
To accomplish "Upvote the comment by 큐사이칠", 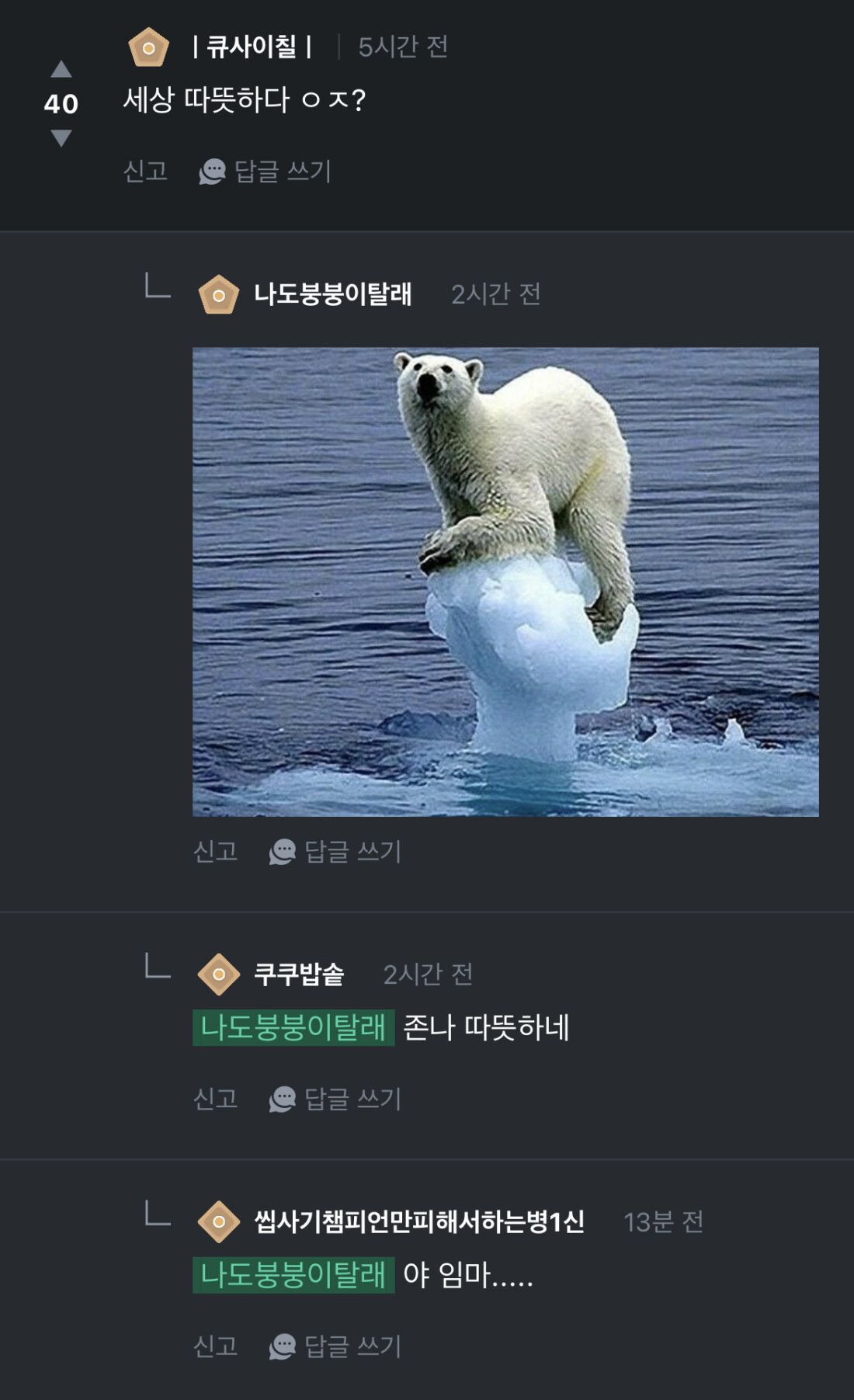I will click(x=61, y=70).
